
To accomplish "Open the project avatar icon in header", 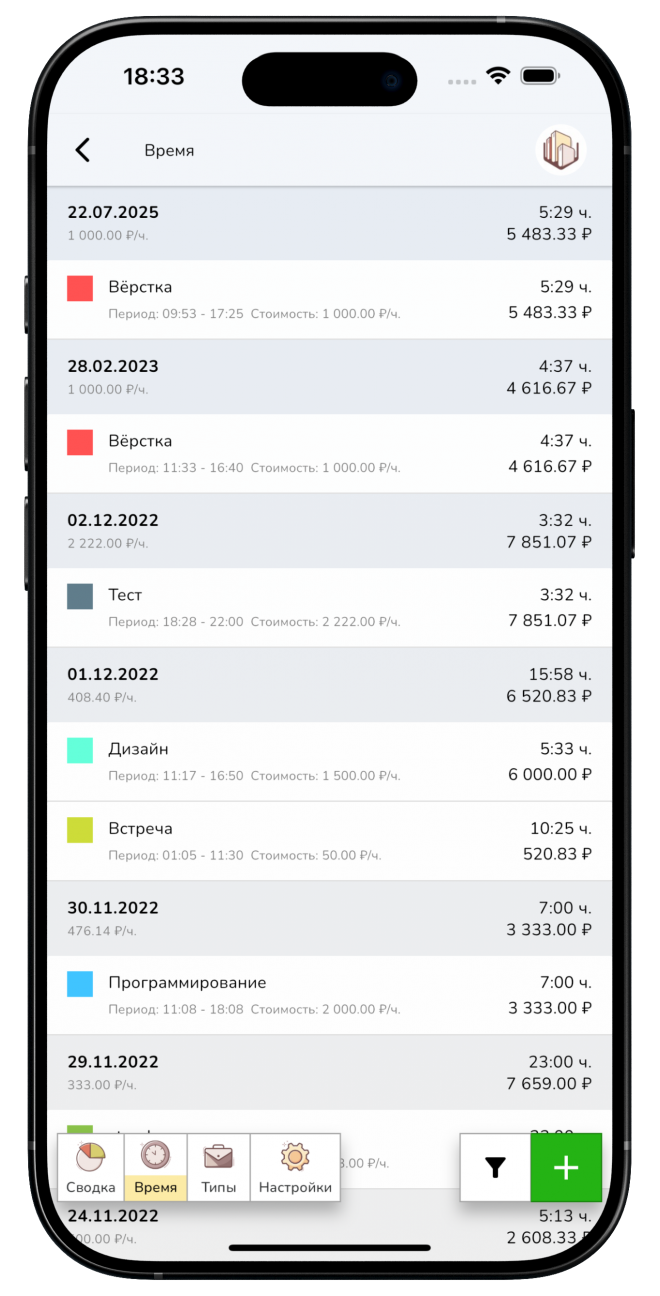I will (561, 150).
